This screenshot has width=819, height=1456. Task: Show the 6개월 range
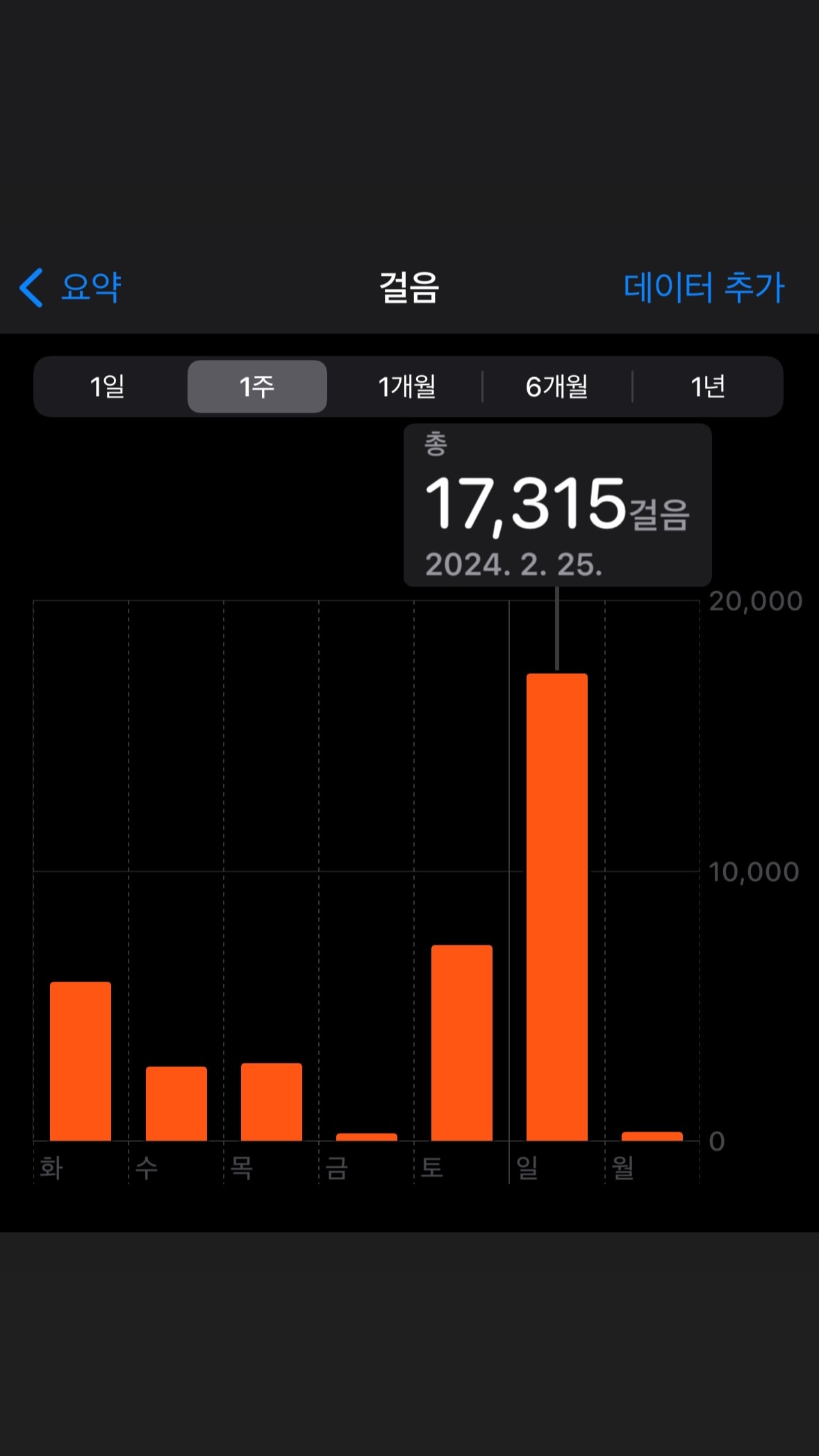(556, 387)
